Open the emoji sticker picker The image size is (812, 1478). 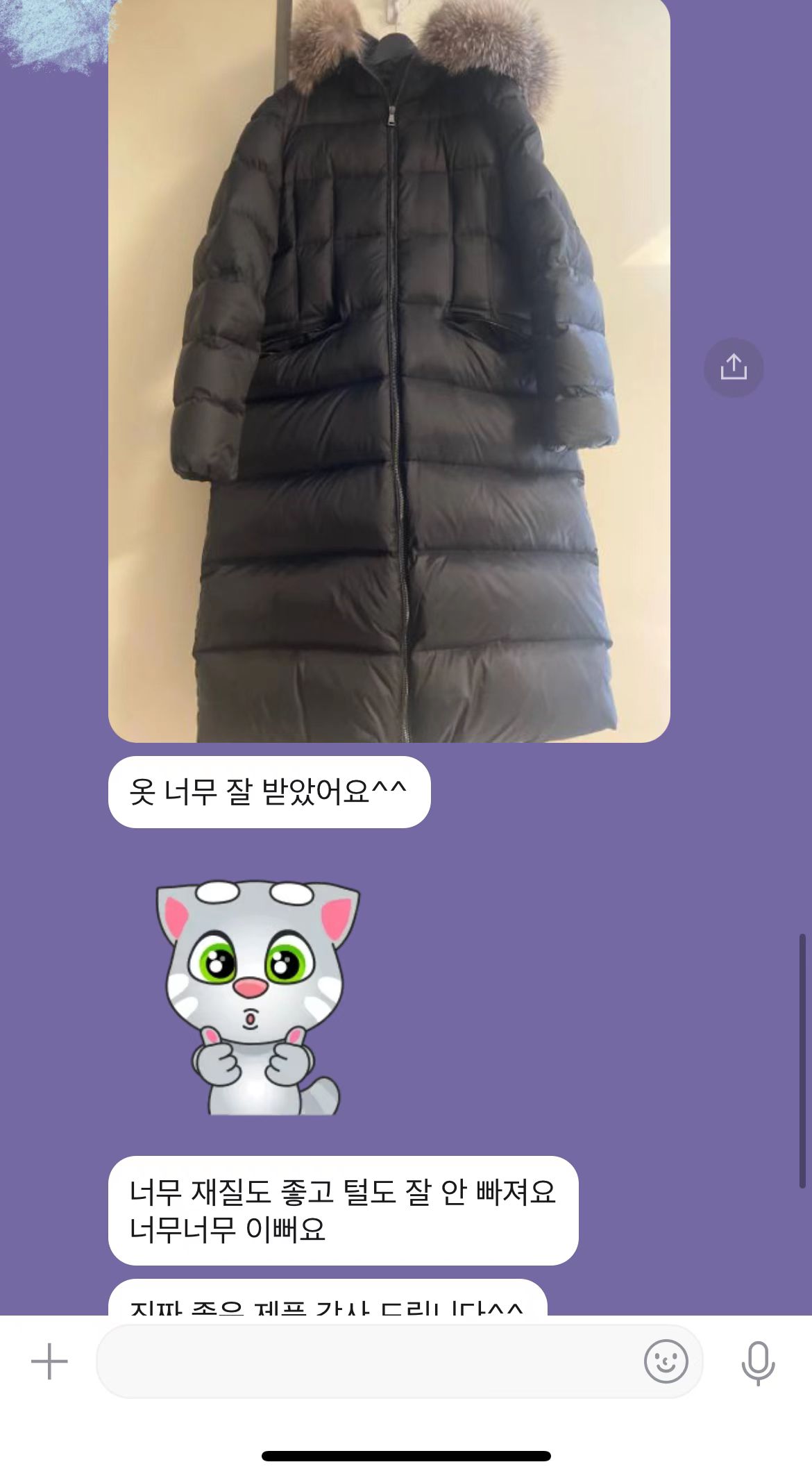[x=666, y=1361]
